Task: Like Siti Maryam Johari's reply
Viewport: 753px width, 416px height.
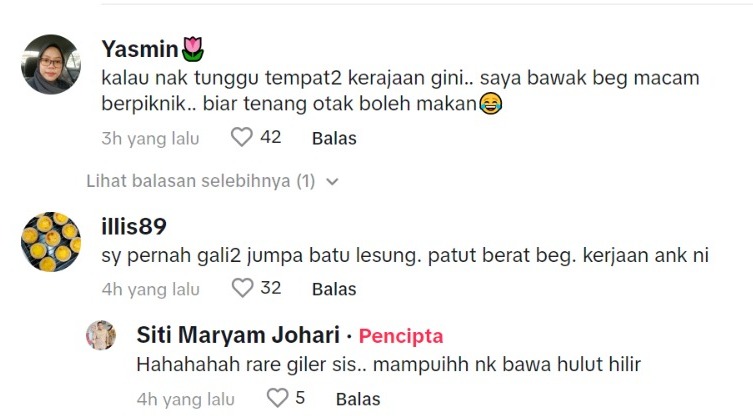Action: (277, 398)
